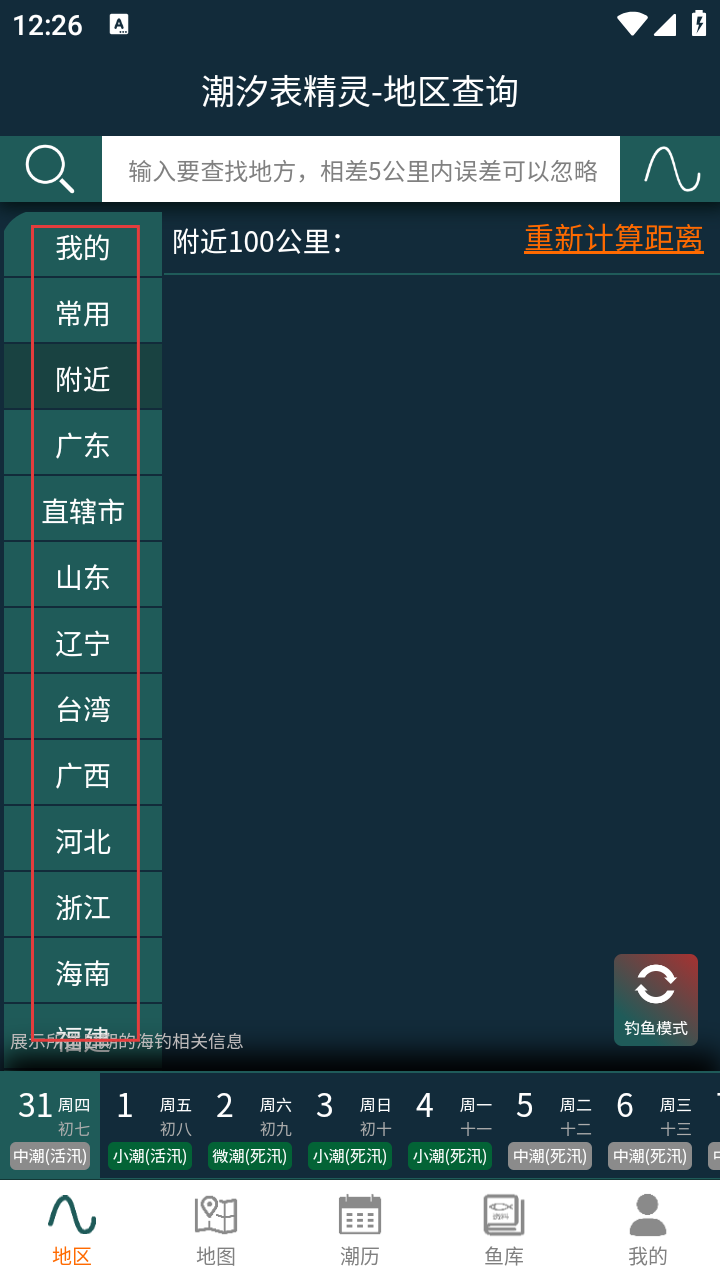The width and height of the screenshot is (720, 1280).
Task: Tap the magnifier search icon
Action: 50,169
